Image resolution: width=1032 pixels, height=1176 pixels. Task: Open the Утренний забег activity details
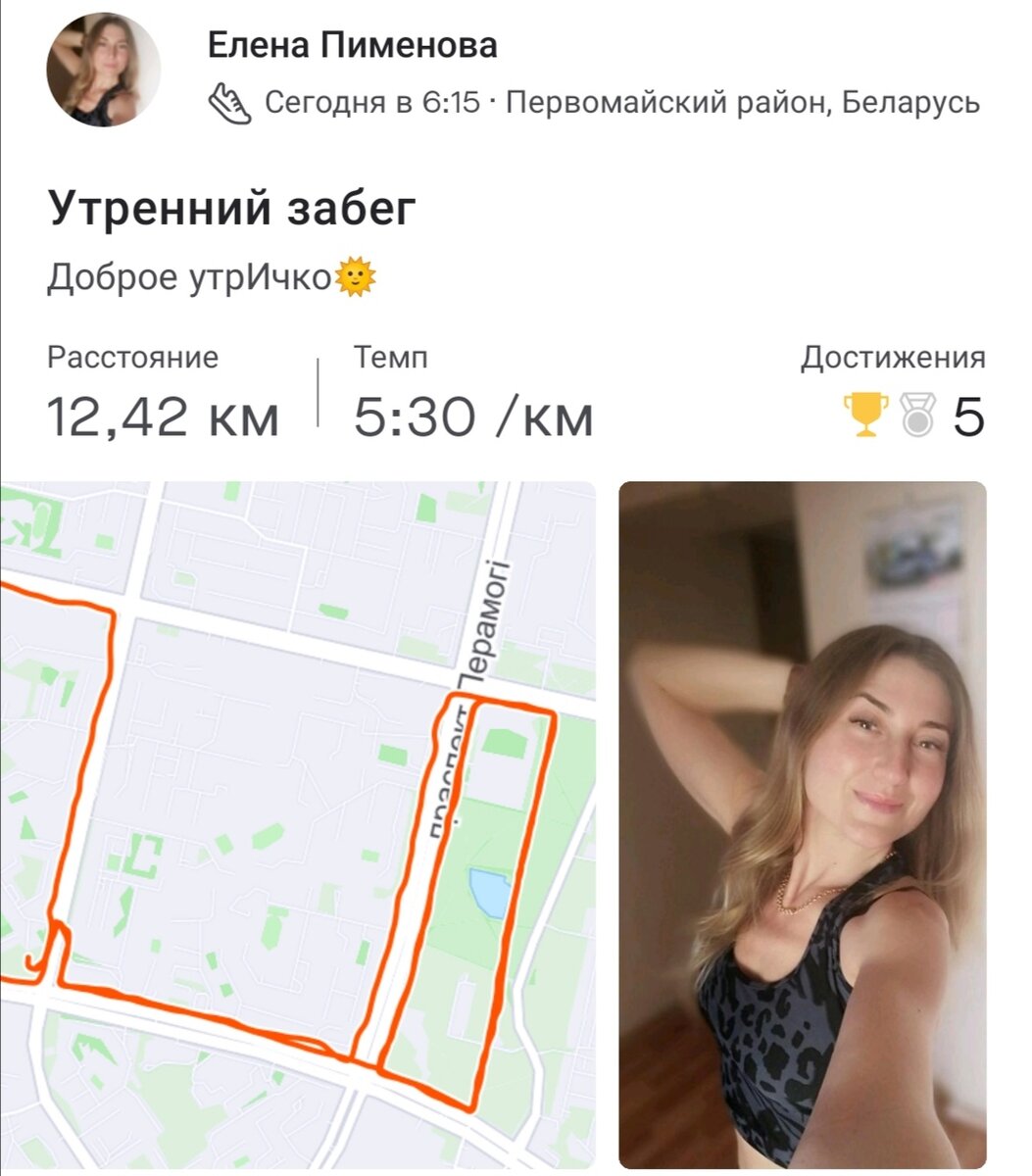tap(232, 209)
